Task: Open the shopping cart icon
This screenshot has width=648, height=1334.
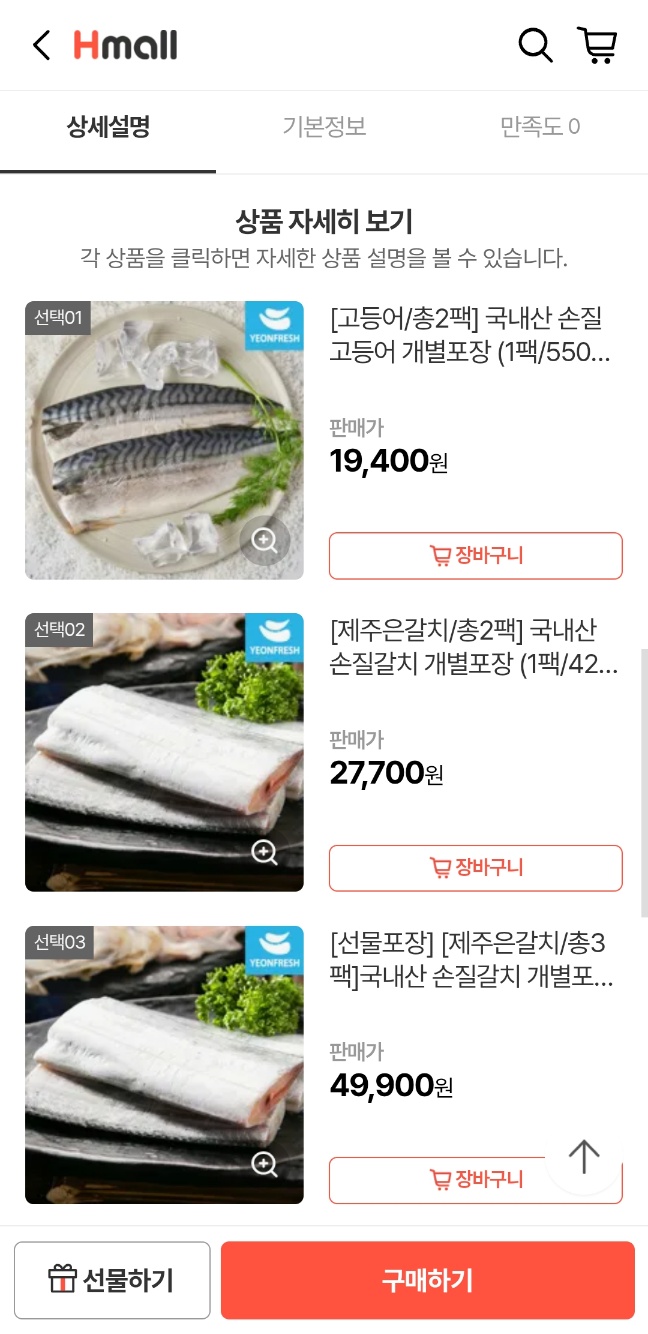Action: 597,45
